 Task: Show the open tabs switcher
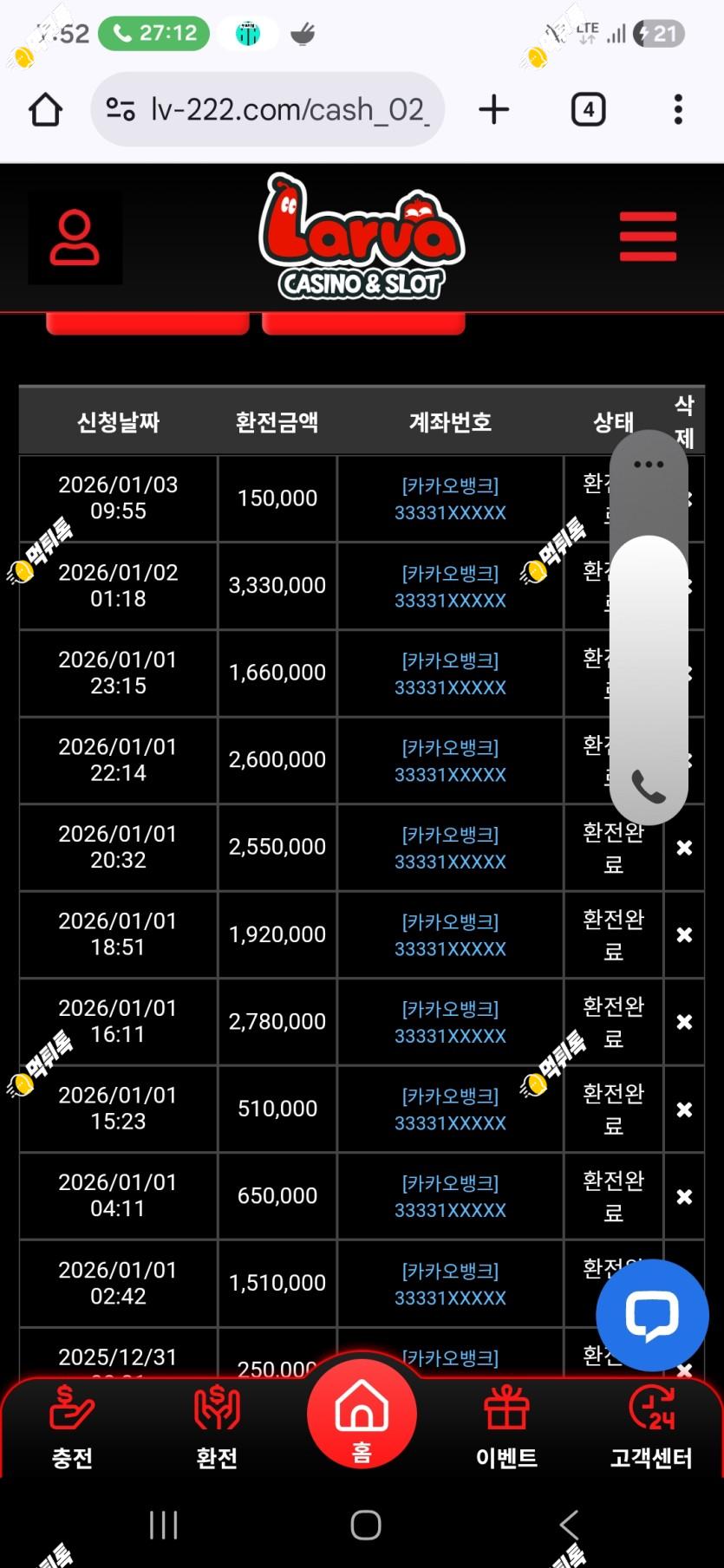click(588, 110)
